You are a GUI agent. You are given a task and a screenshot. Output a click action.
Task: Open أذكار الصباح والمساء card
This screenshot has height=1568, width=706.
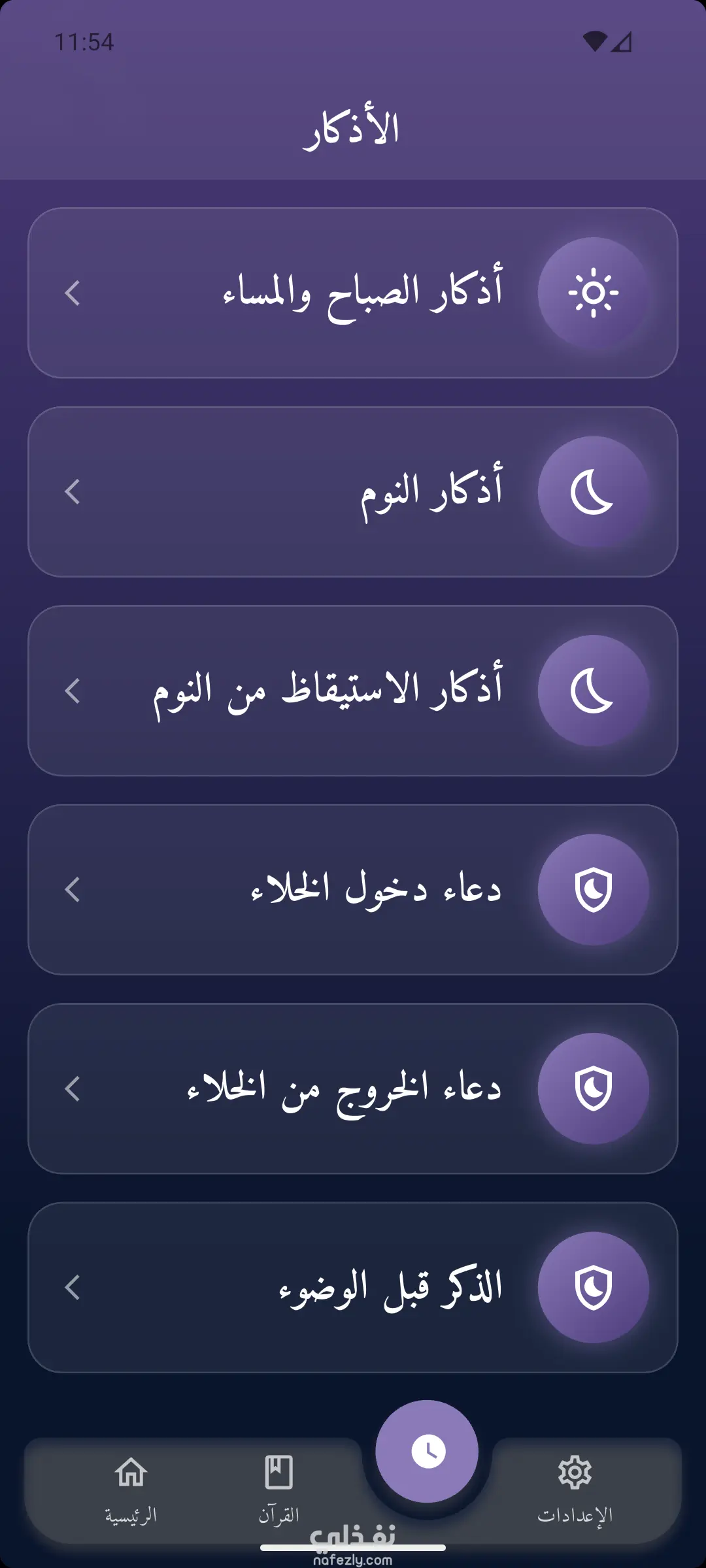pos(353,293)
